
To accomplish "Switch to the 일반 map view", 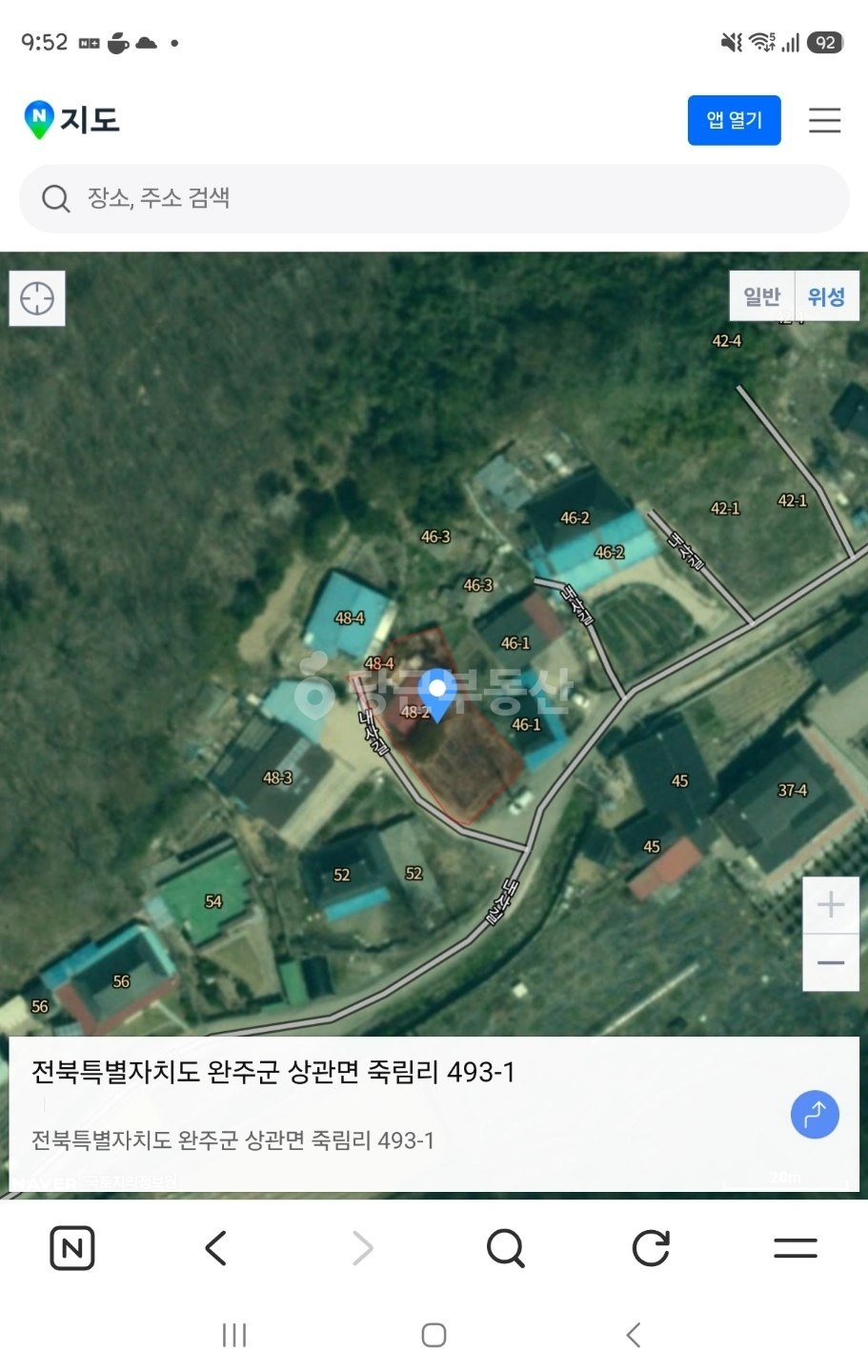I will [761, 296].
